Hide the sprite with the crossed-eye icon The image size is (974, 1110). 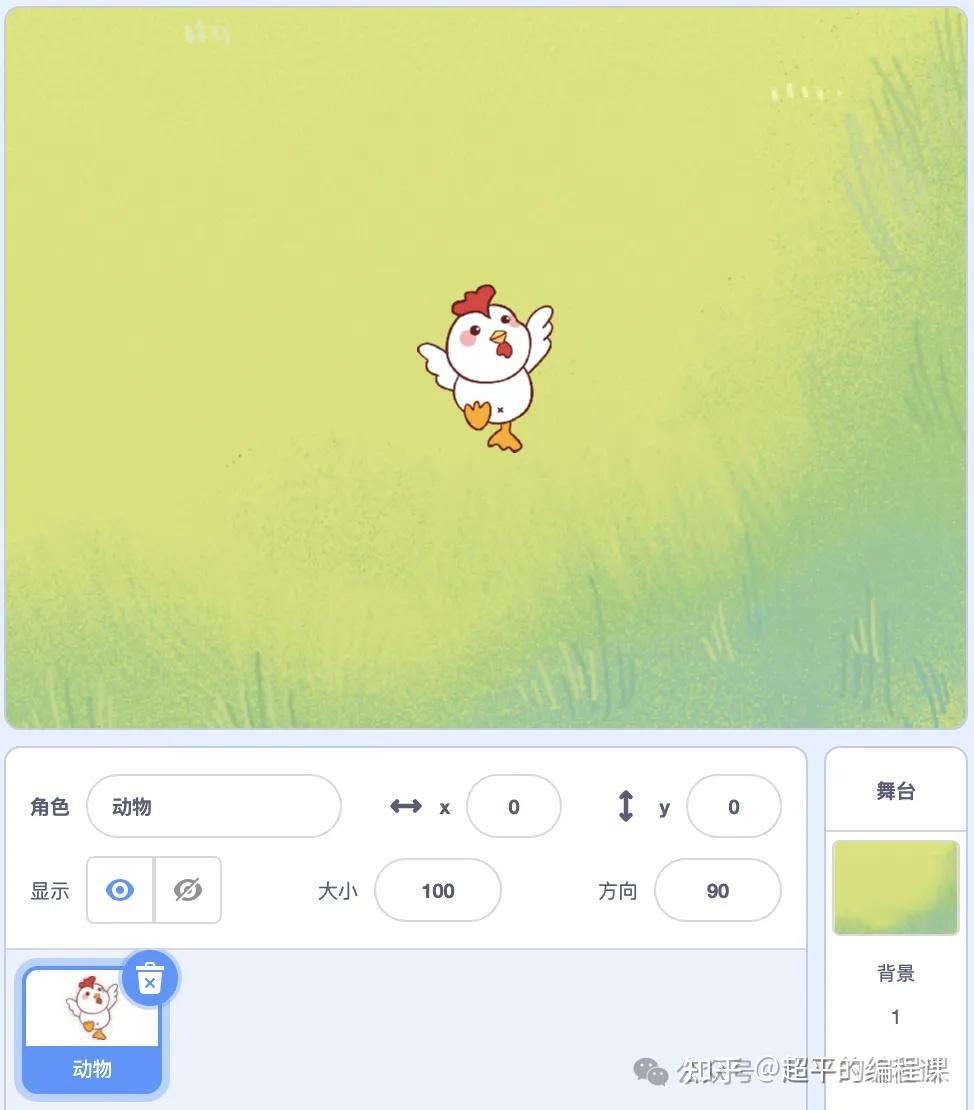click(x=186, y=890)
